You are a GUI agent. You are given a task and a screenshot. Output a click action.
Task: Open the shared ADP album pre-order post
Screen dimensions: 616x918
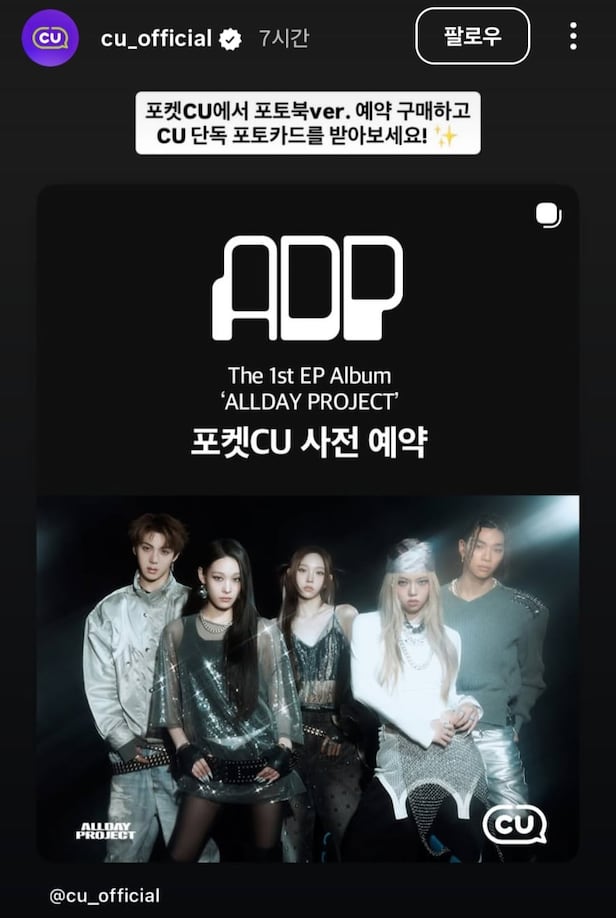pyautogui.click(x=308, y=522)
